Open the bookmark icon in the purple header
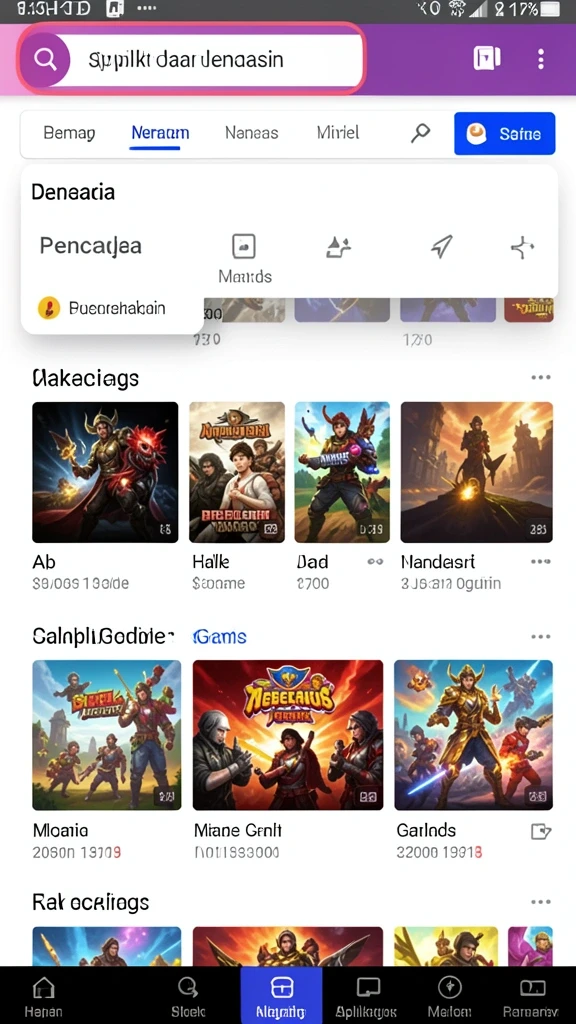This screenshot has height=1024, width=576. 487,59
